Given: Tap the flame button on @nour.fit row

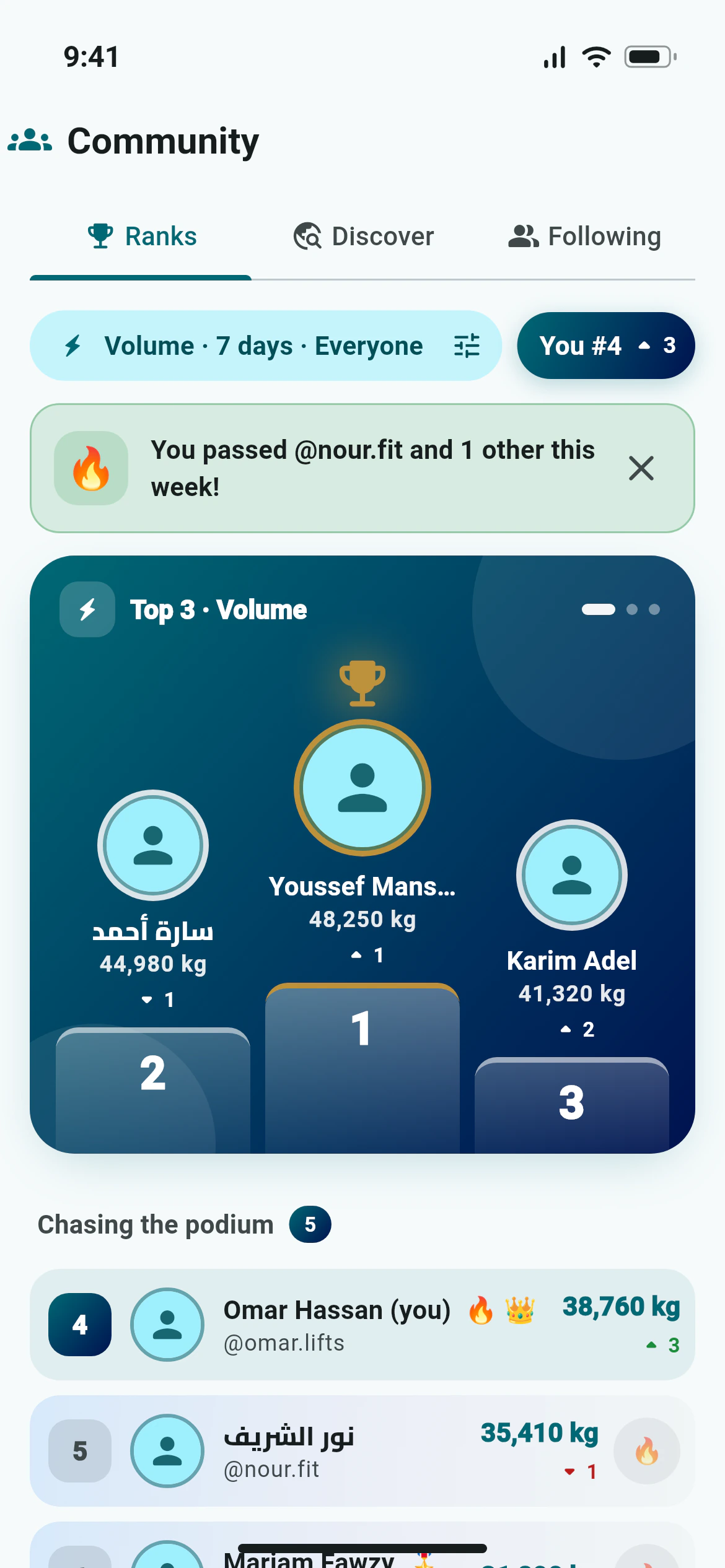Looking at the screenshot, I should pos(646,1451).
